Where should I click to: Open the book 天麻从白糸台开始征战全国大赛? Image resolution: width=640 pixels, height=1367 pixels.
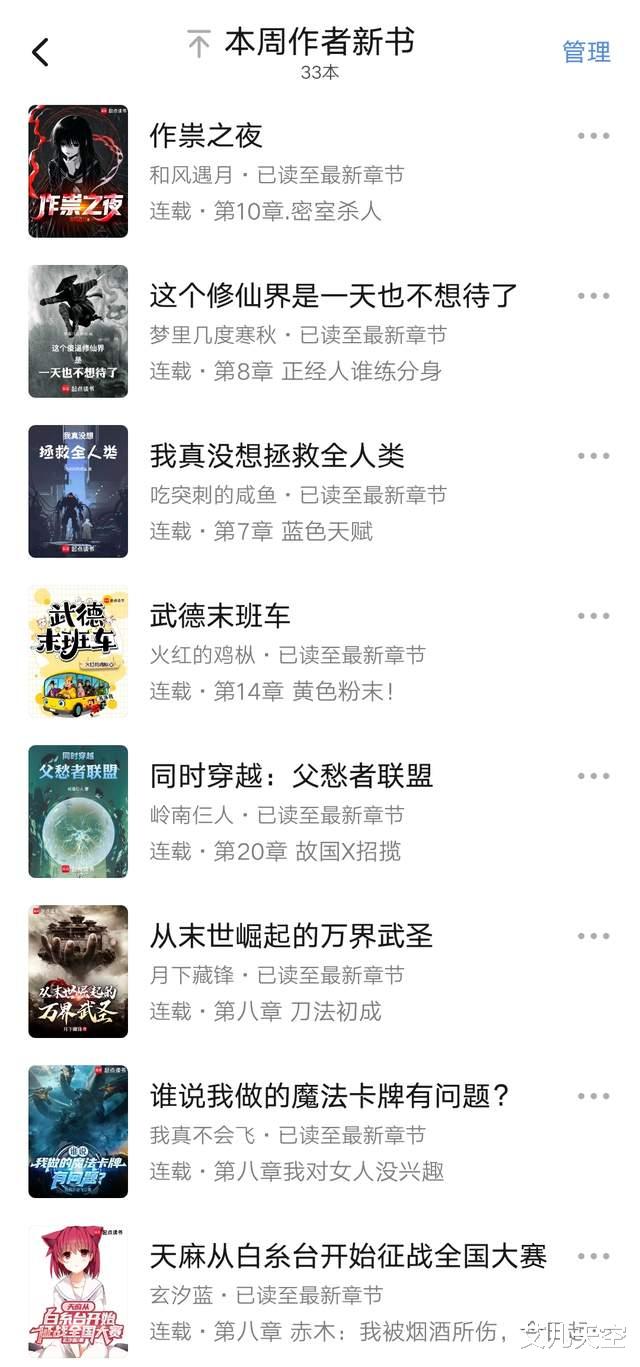[x=348, y=1256]
